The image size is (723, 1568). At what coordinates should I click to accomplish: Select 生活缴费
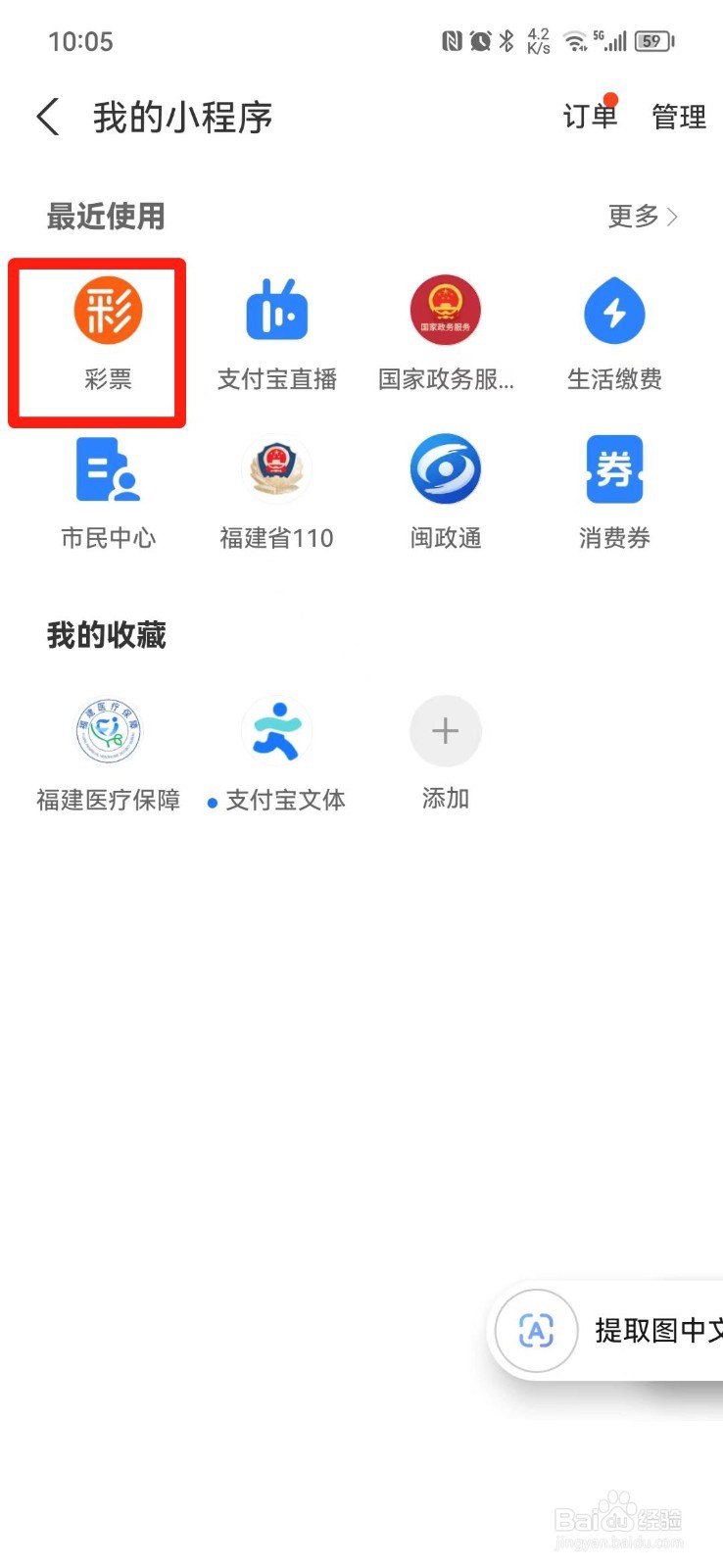tap(614, 334)
